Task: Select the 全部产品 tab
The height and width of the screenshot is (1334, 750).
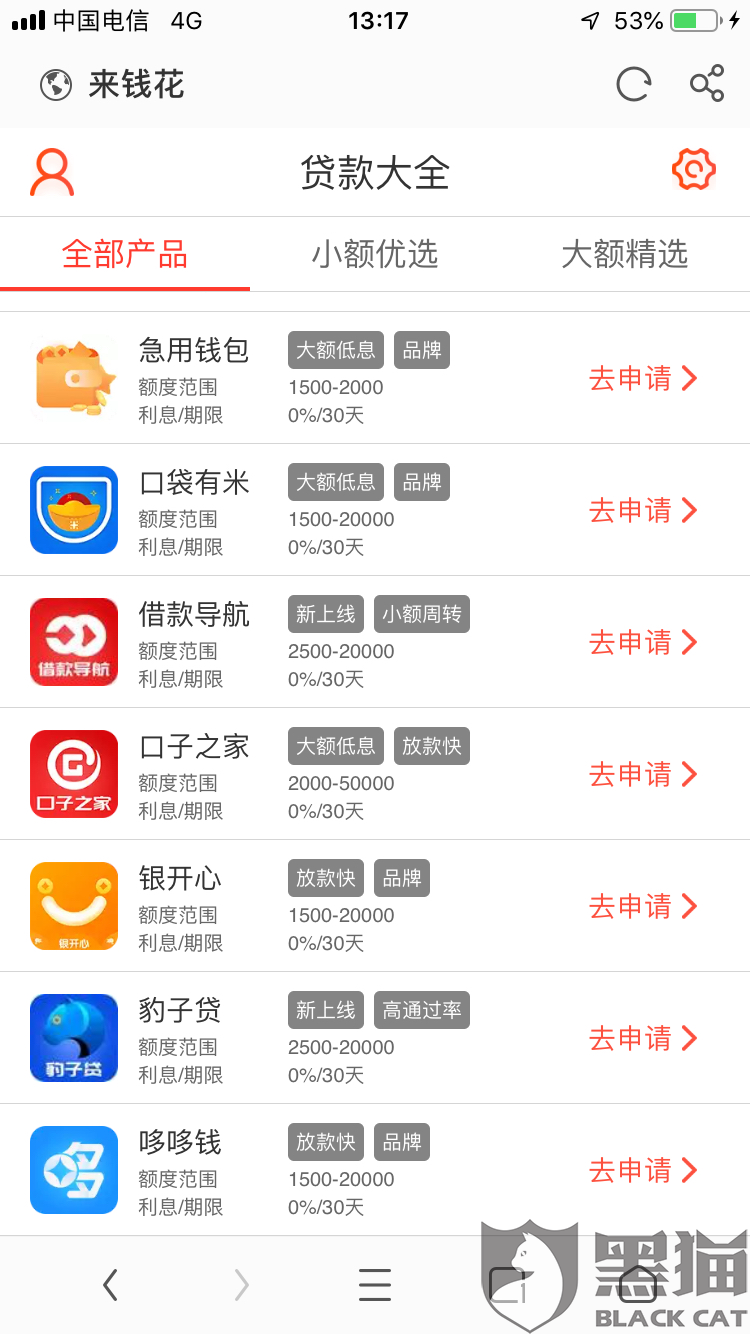Action: point(125,254)
